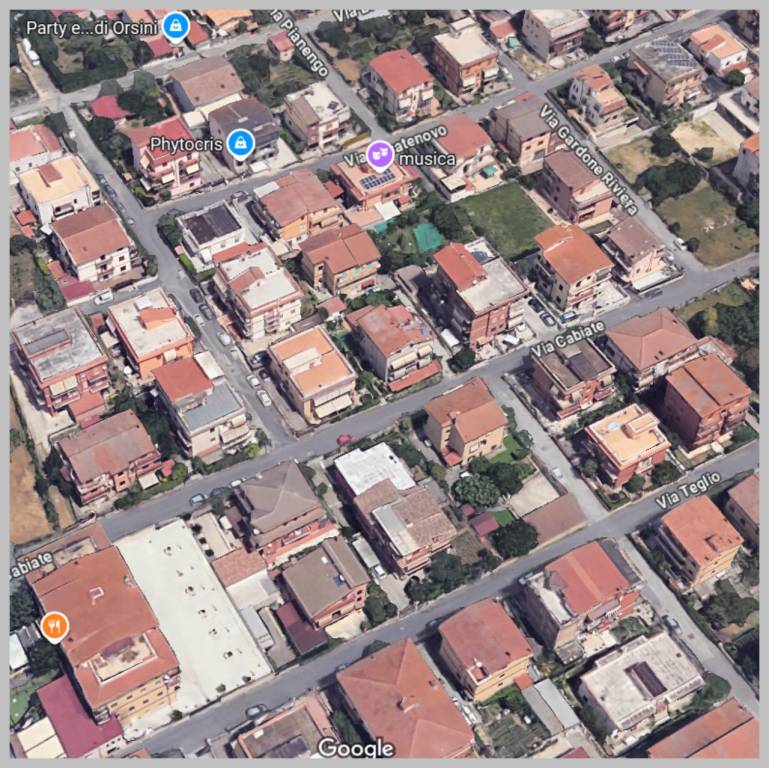Open the orange restaurant marker
Image resolution: width=769 pixels, height=768 pixels.
click(54, 627)
